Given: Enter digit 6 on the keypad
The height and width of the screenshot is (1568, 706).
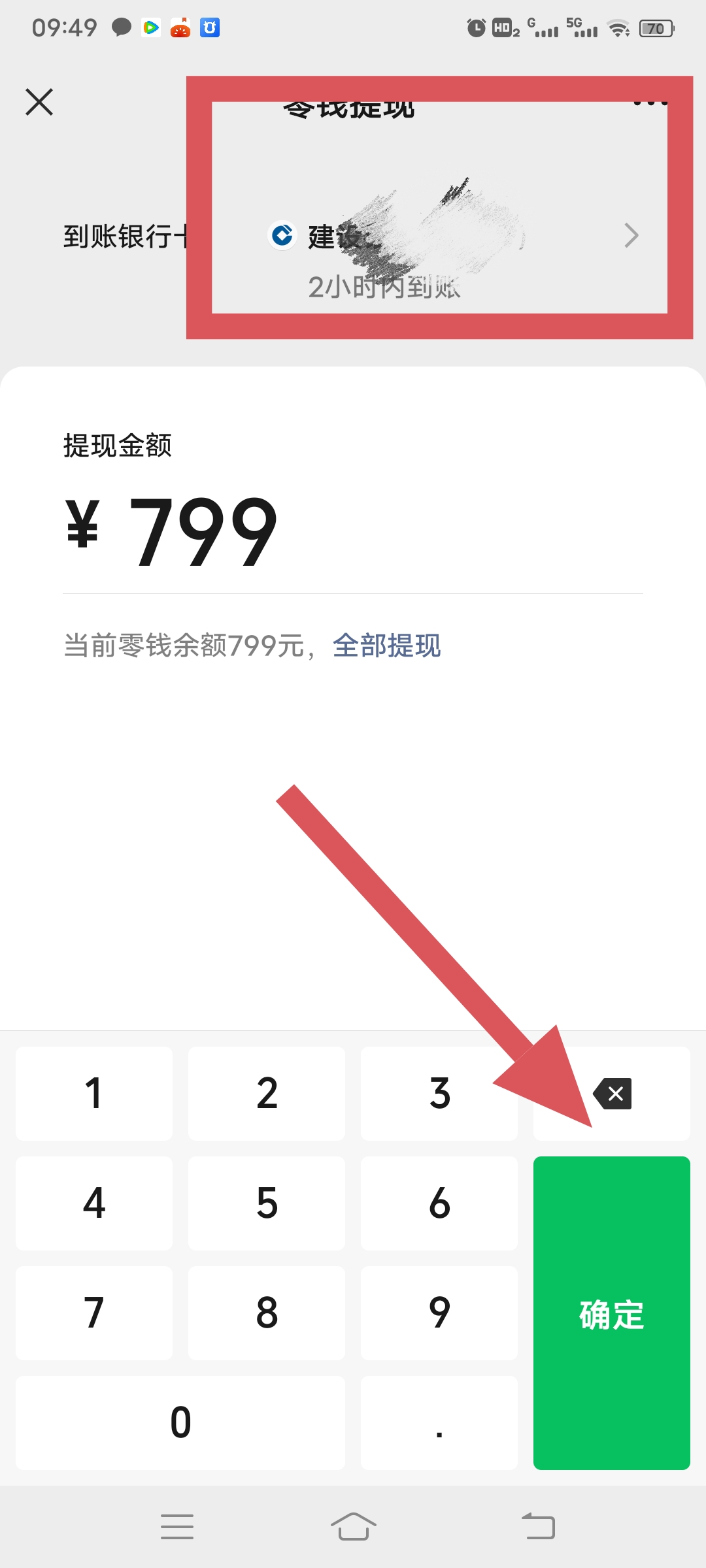Looking at the screenshot, I should [x=439, y=1203].
